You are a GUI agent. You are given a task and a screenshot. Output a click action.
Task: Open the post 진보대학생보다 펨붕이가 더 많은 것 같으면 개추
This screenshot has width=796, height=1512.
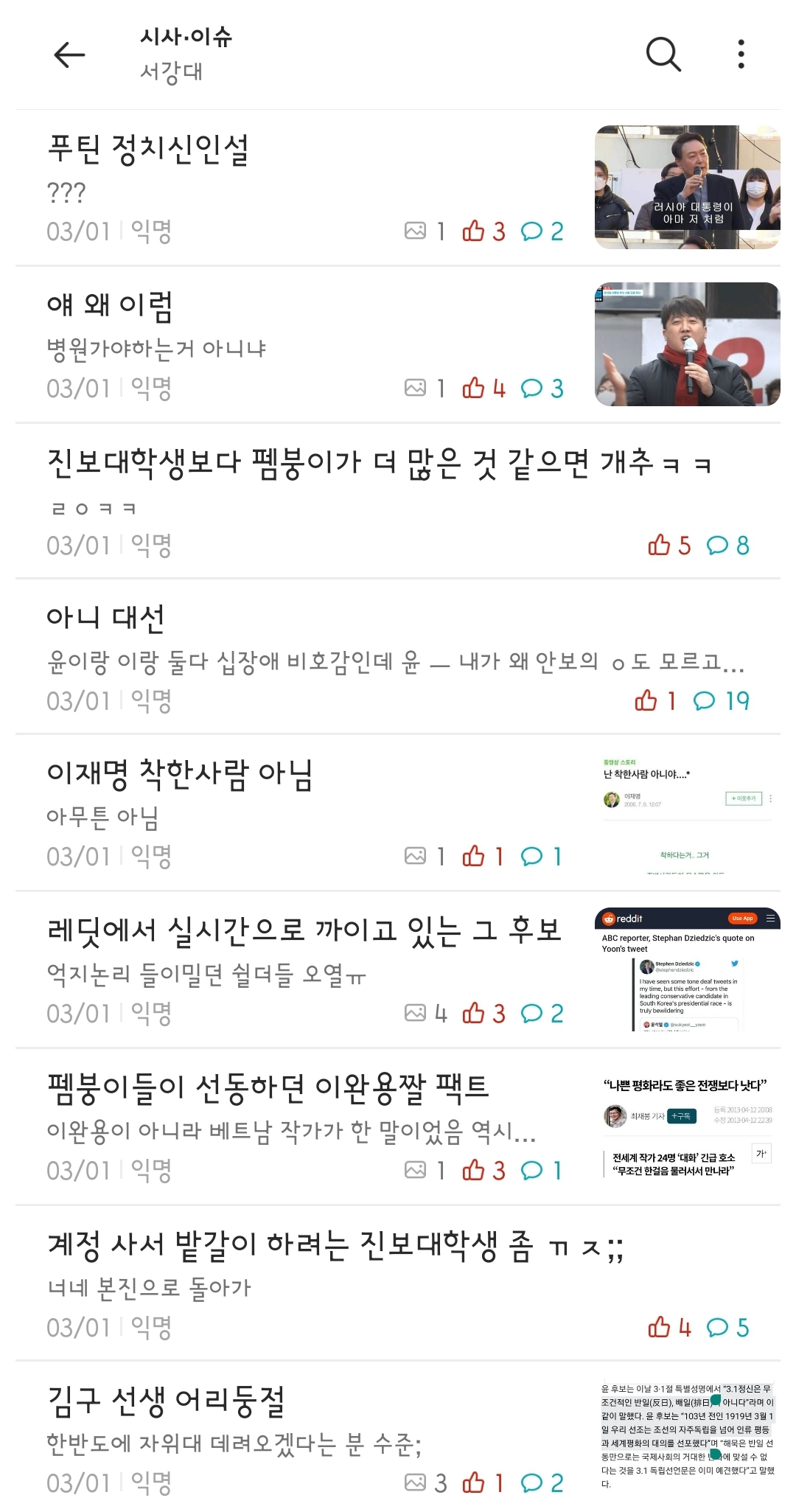tap(398, 501)
